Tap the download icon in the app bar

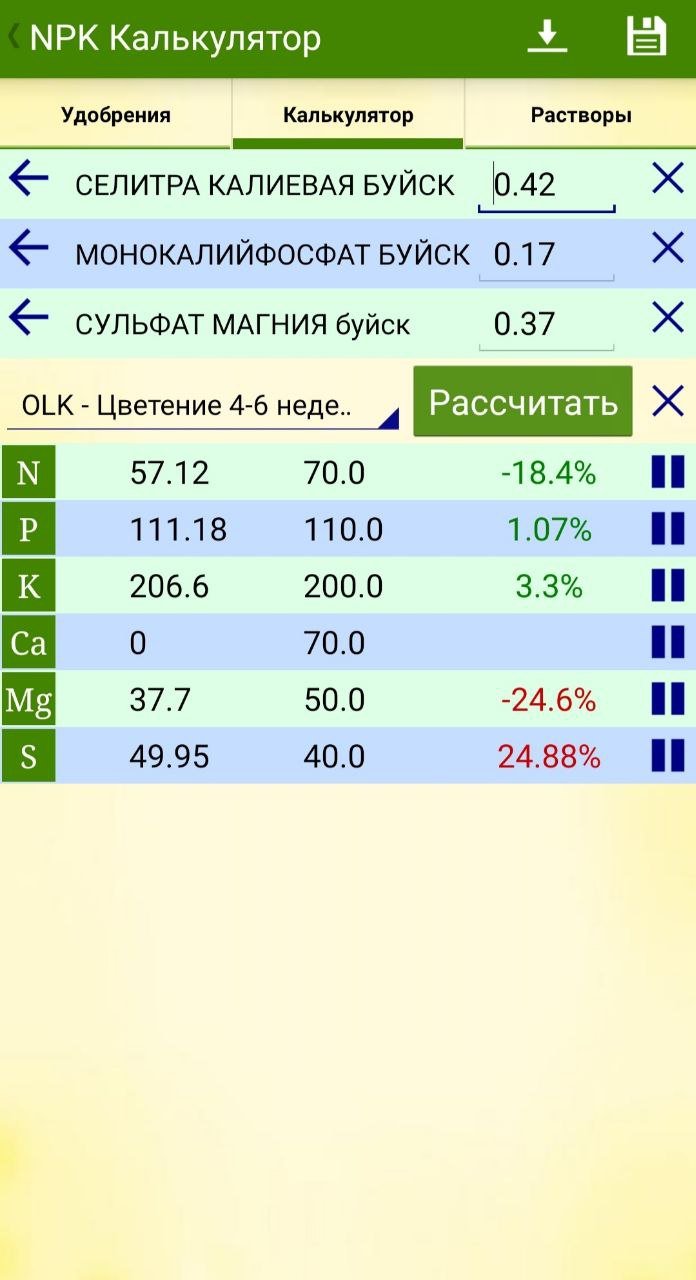(x=547, y=37)
